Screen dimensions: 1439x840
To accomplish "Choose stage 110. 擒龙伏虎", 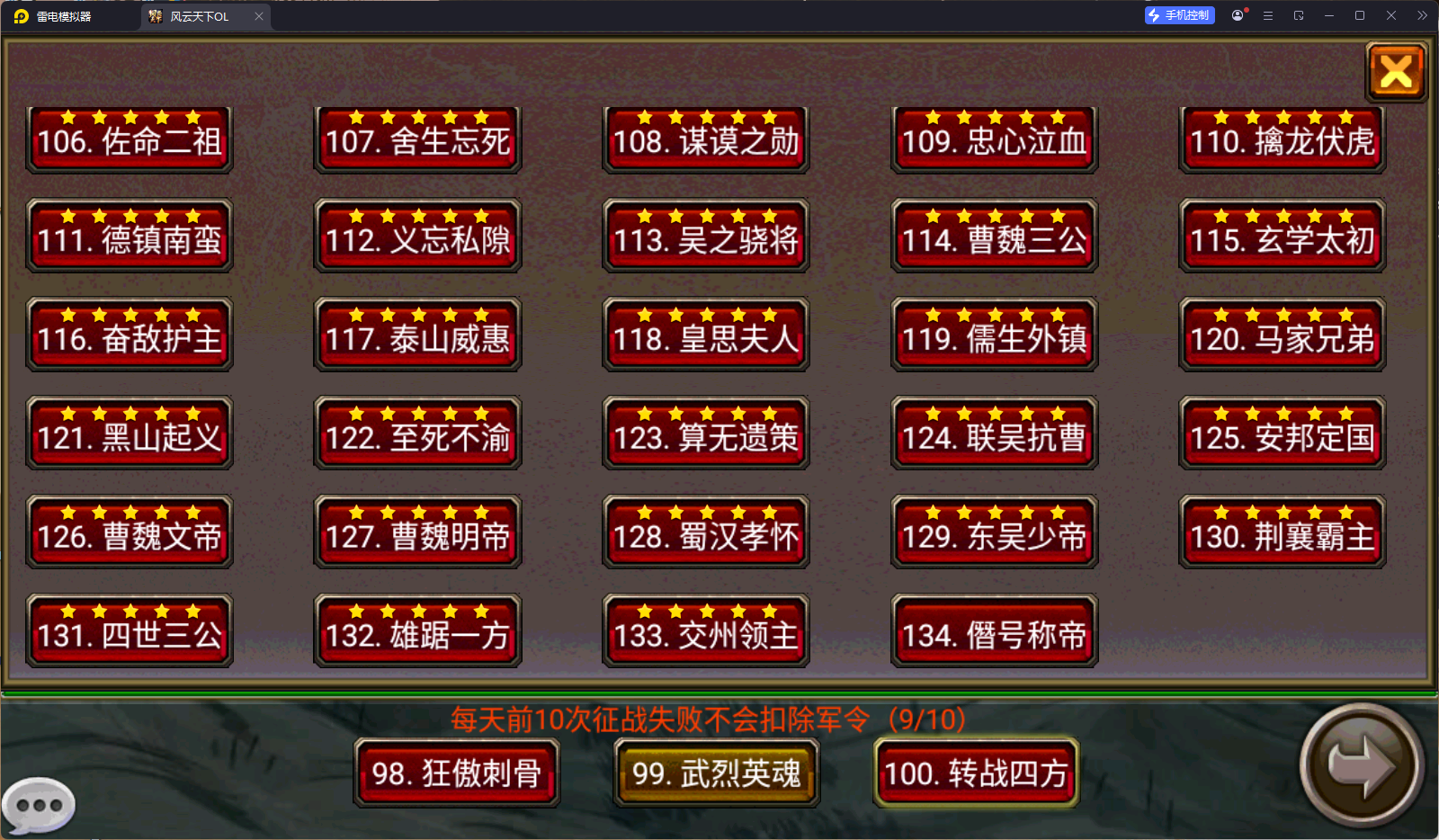I will point(1283,140).
